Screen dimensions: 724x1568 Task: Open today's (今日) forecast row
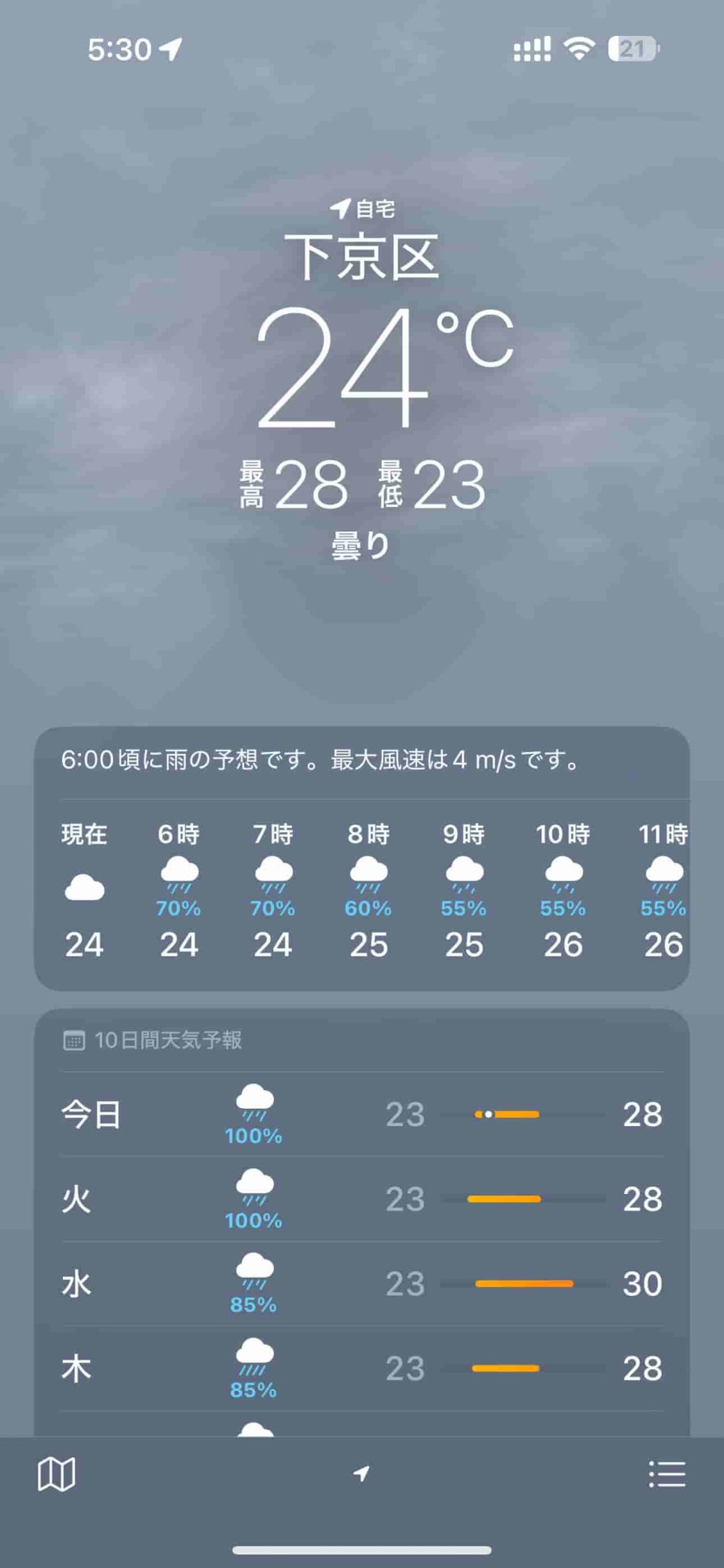(x=361, y=1115)
